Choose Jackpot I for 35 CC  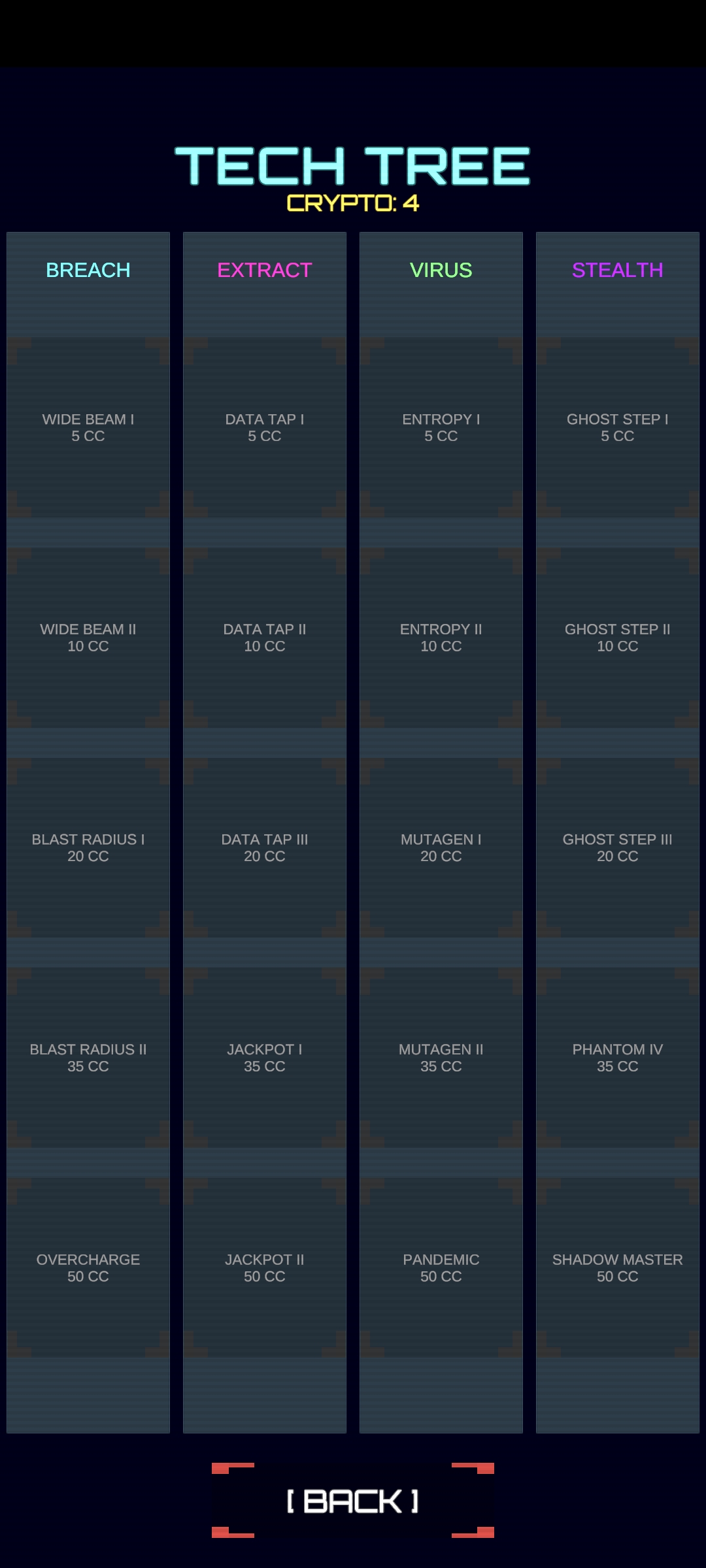coord(265,1058)
